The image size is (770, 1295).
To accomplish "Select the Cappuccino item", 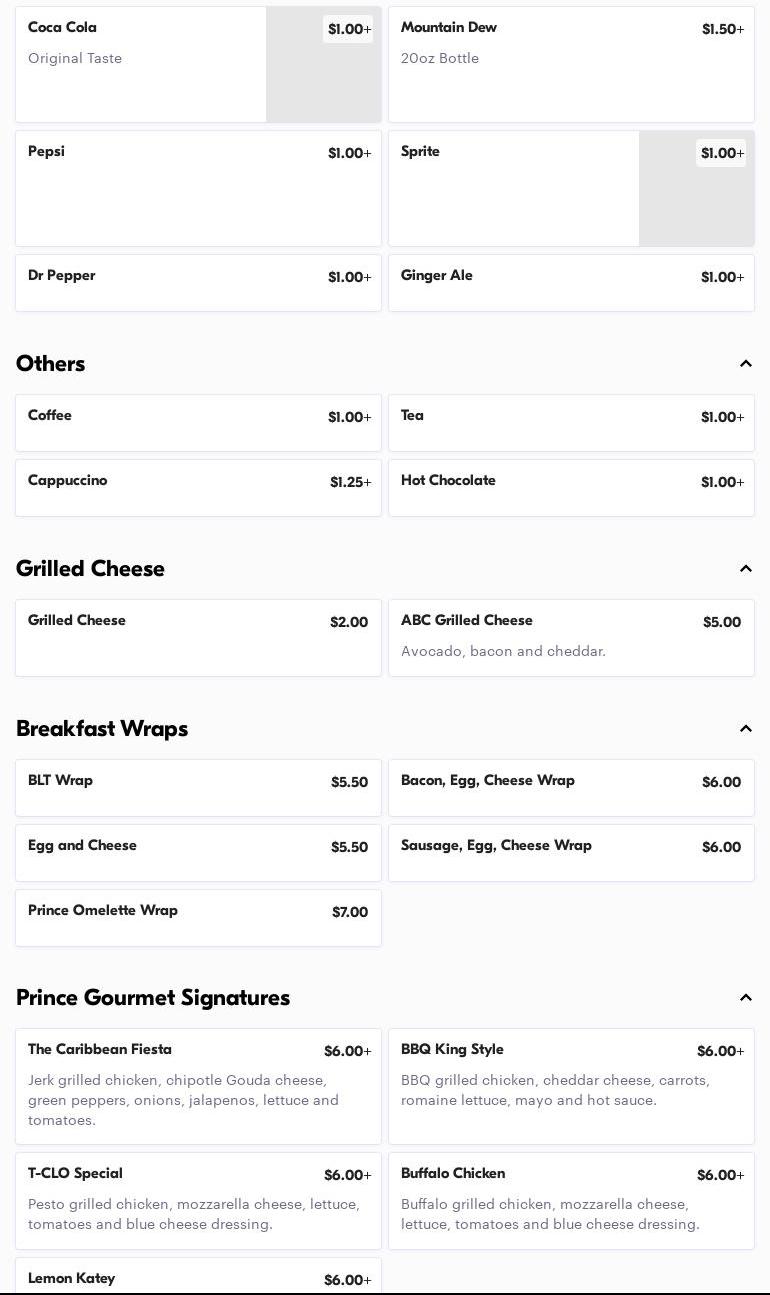I will (x=198, y=488).
